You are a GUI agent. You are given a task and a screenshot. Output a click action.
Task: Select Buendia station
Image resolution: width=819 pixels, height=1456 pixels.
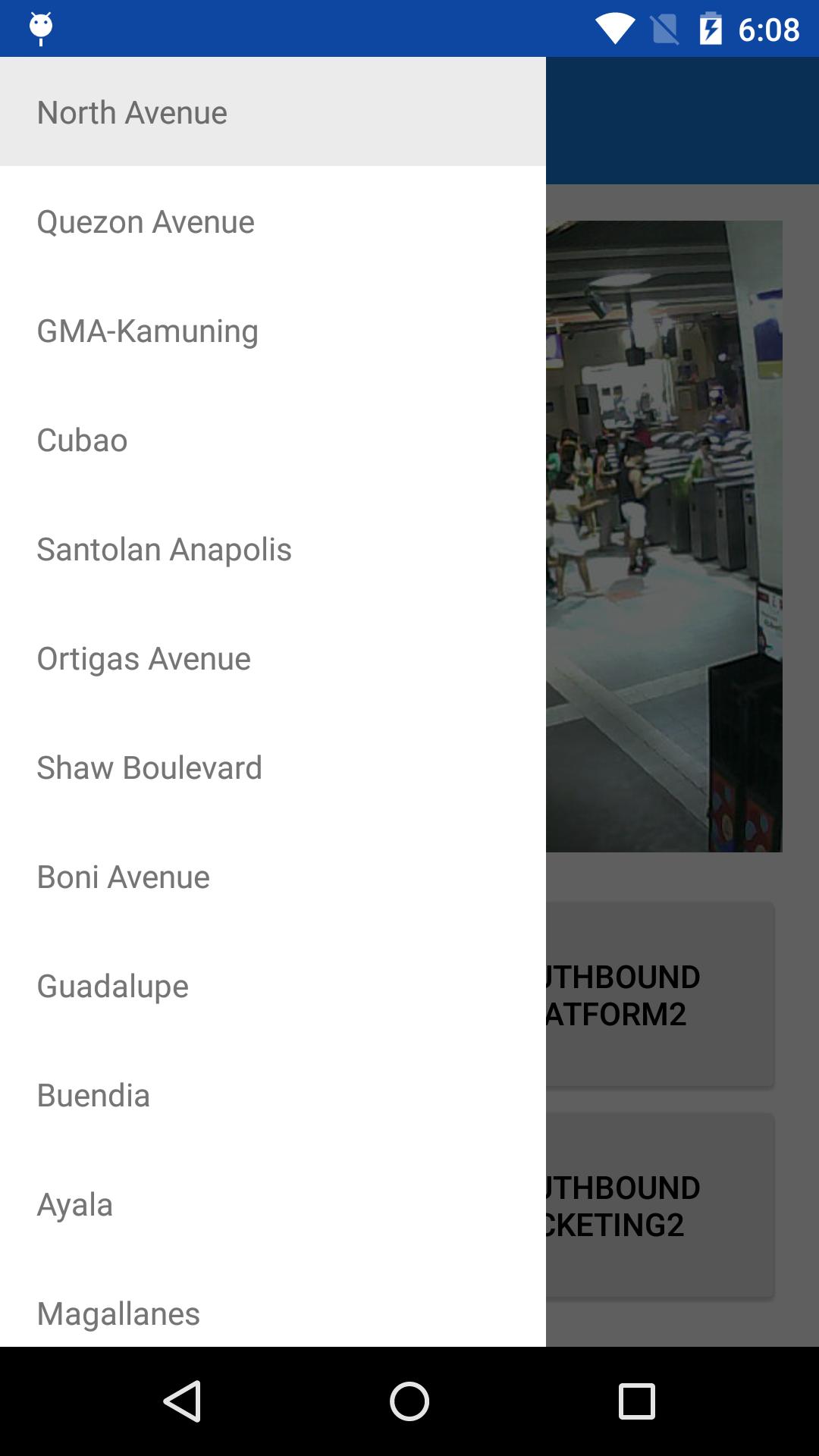[93, 1095]
